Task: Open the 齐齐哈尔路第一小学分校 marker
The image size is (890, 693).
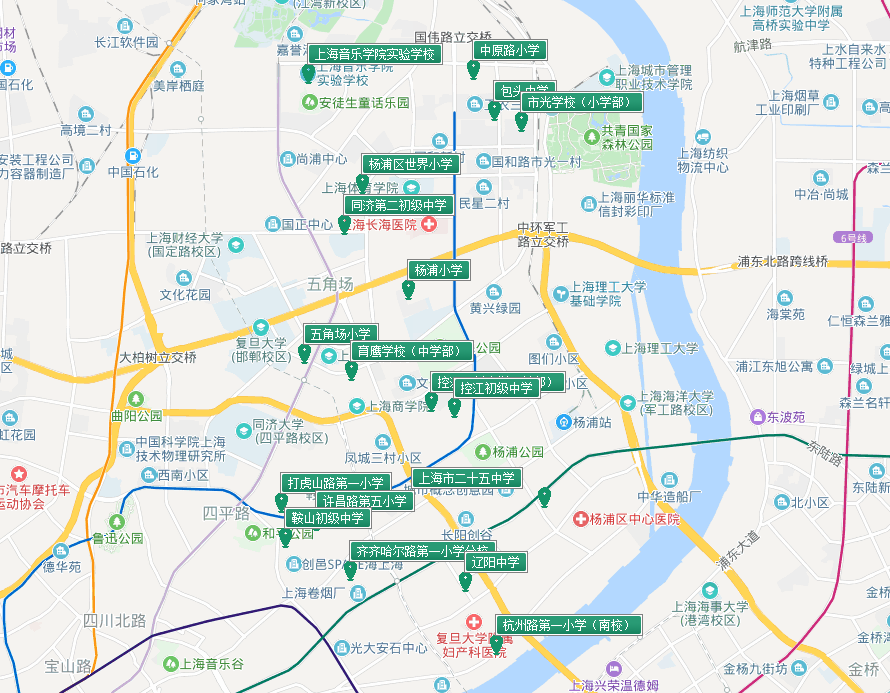Action: point(350,570)
